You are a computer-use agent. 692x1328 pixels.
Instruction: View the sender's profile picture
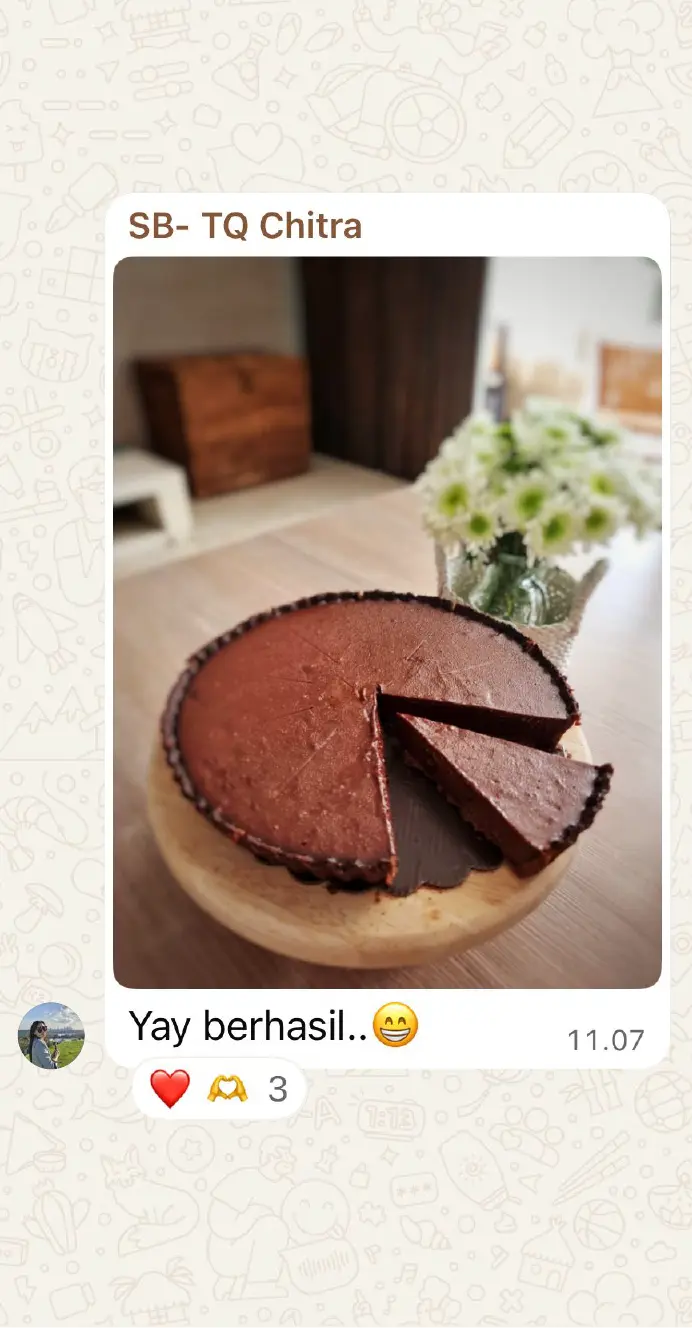click(51, 1035)
